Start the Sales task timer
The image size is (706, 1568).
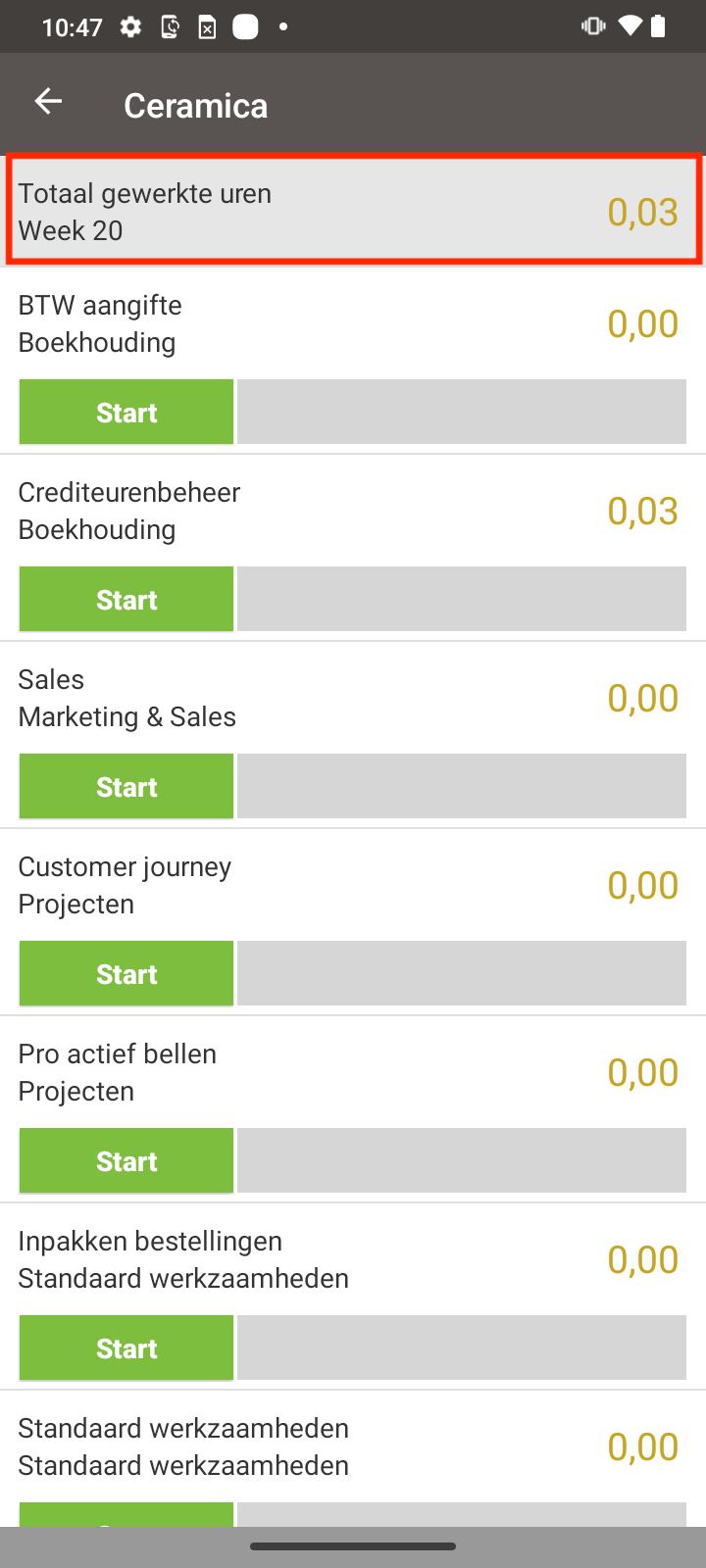(126, 786)
